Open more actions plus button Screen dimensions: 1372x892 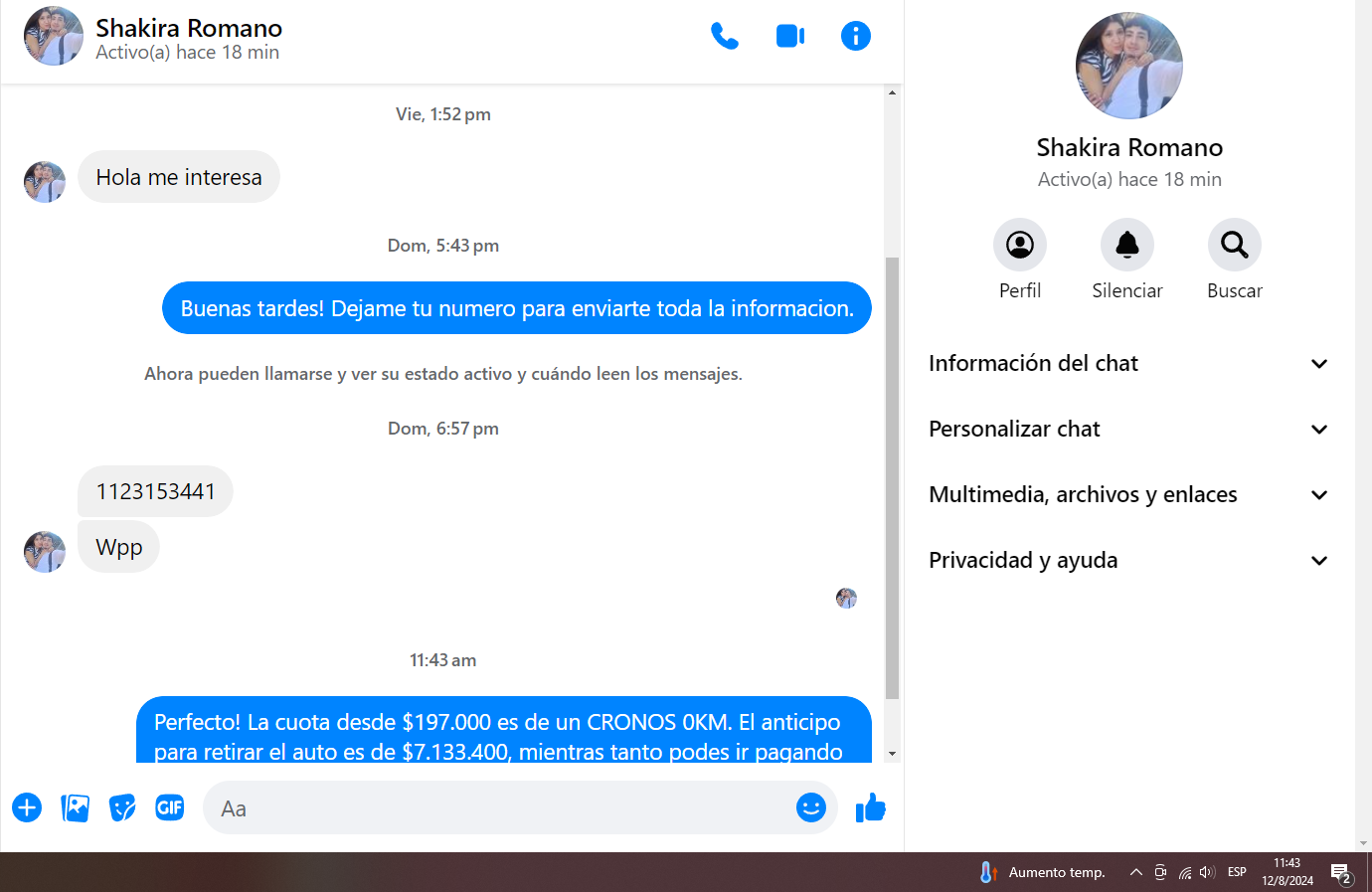(27, 807)
